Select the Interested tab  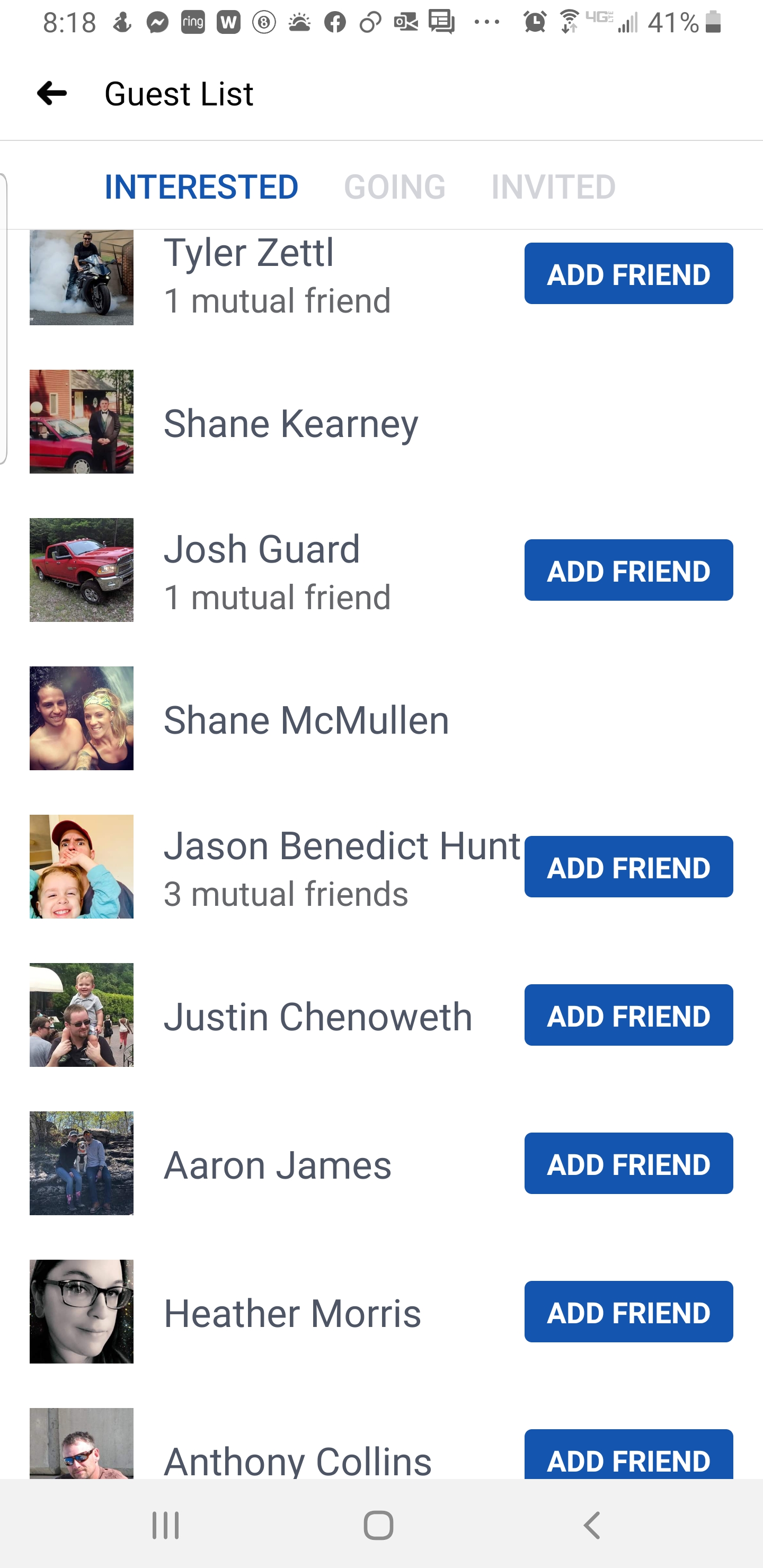pos(201,187)
